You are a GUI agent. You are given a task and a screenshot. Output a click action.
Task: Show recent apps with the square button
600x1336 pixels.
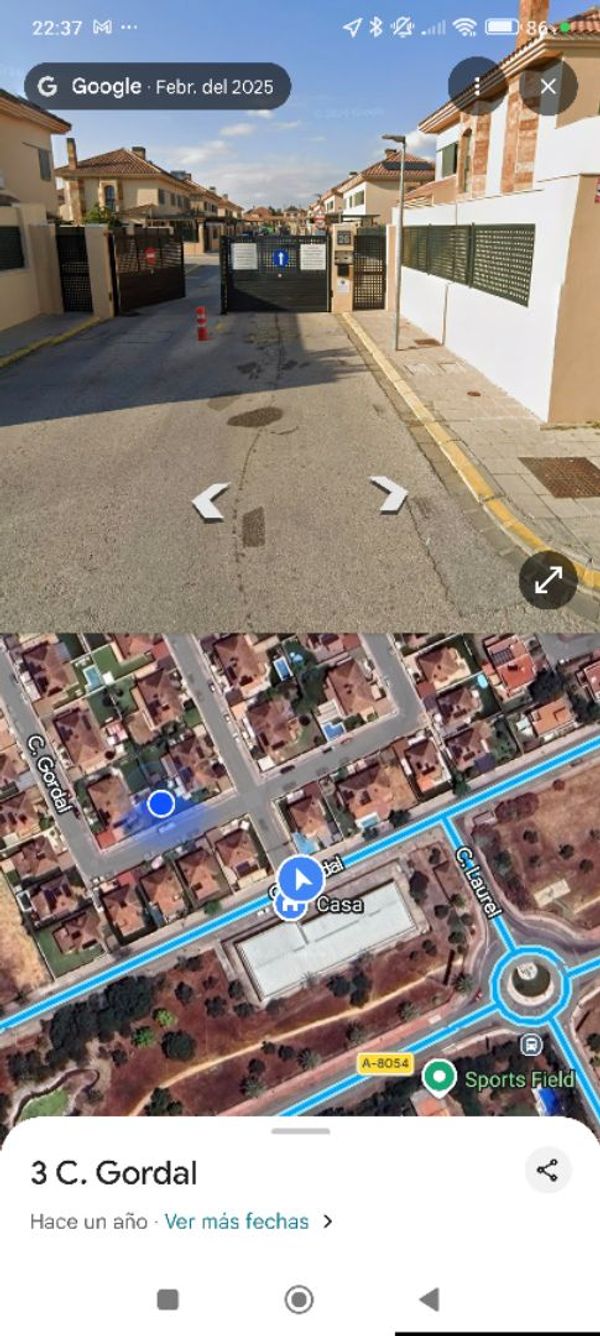click(x=168, y=1299)
